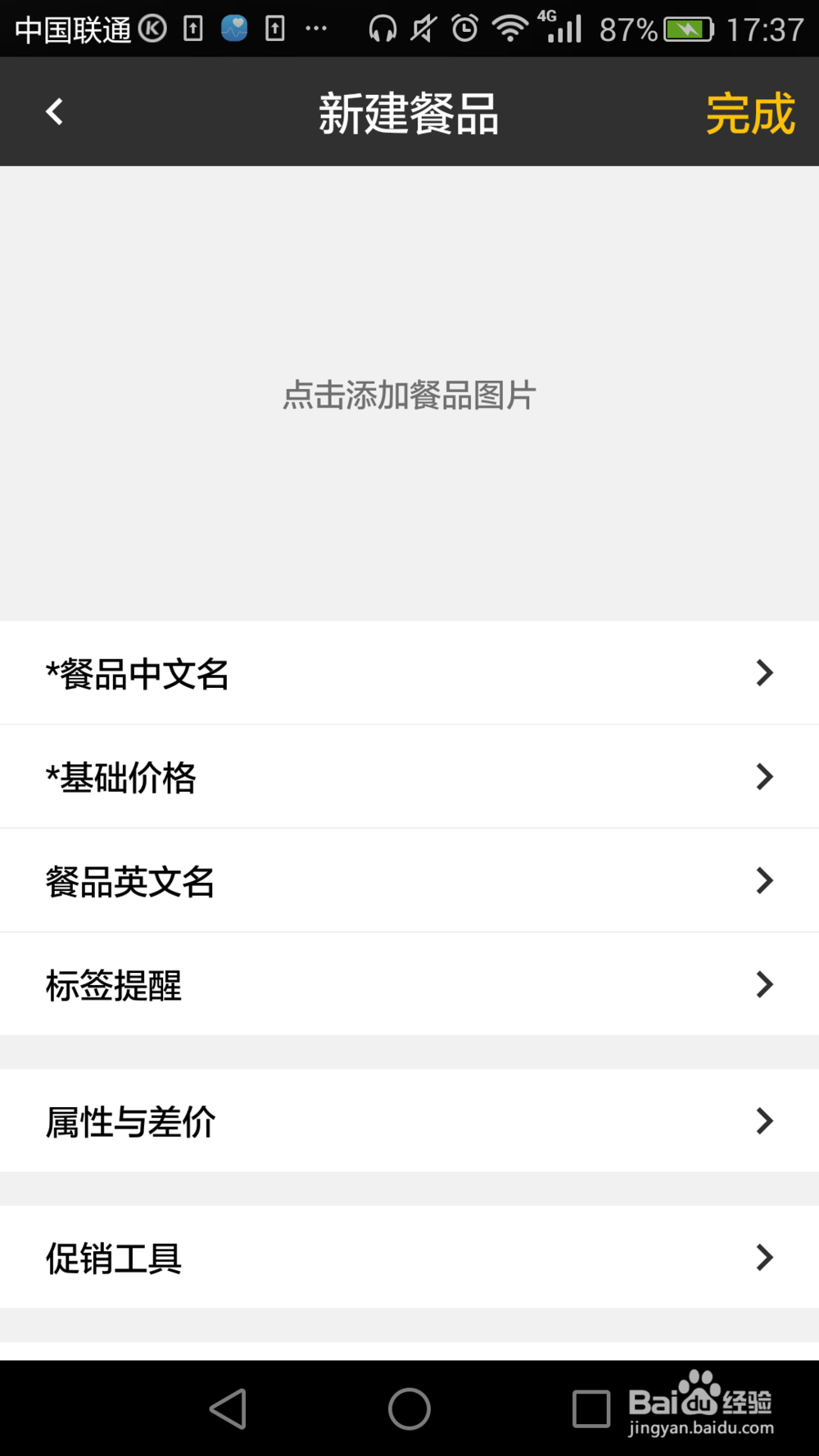Tap the Wi-Fi status bar icon
The height and width of the screenshot is (1456, 819).
coord(509,27)
